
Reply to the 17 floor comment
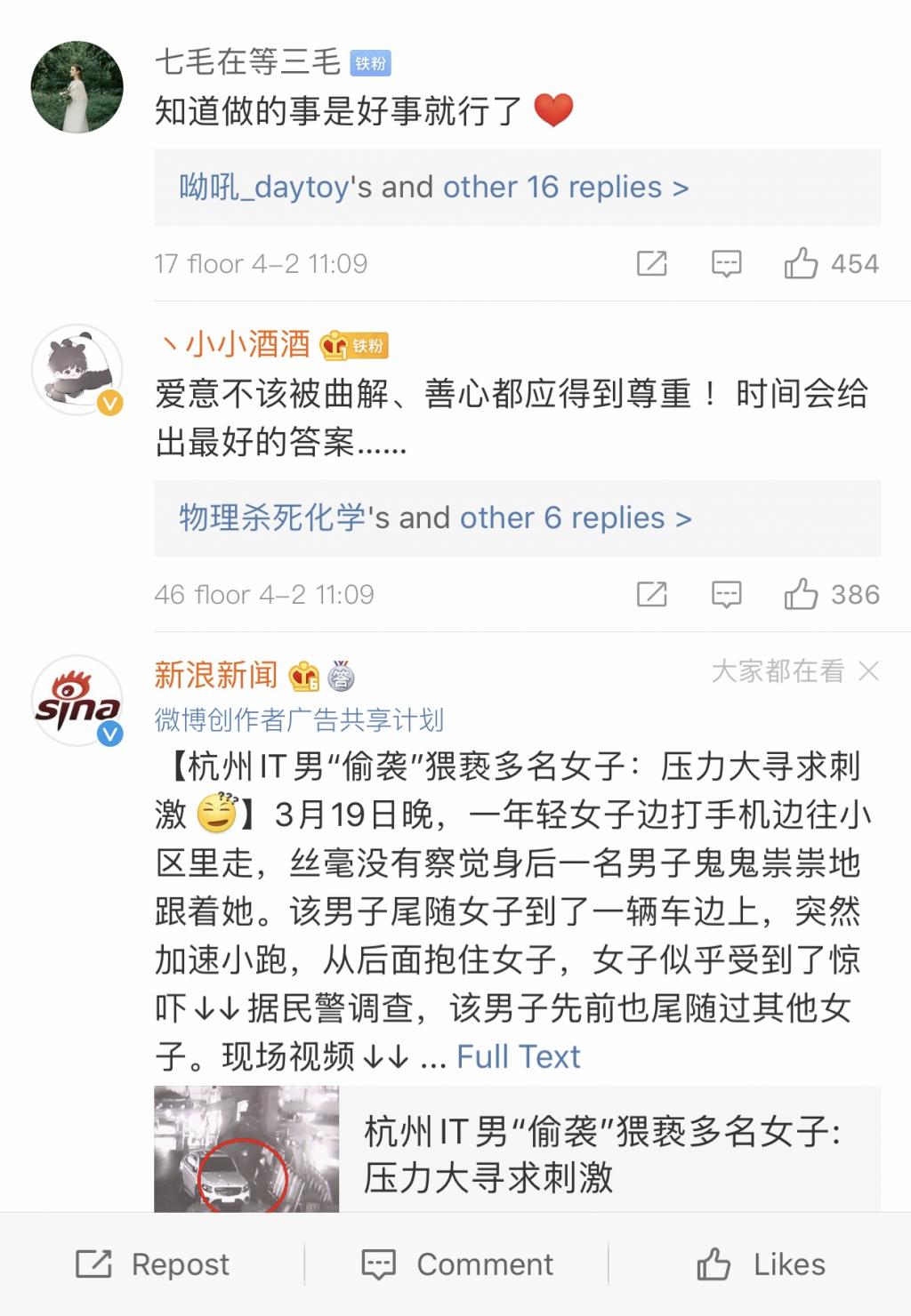(726, 263)
